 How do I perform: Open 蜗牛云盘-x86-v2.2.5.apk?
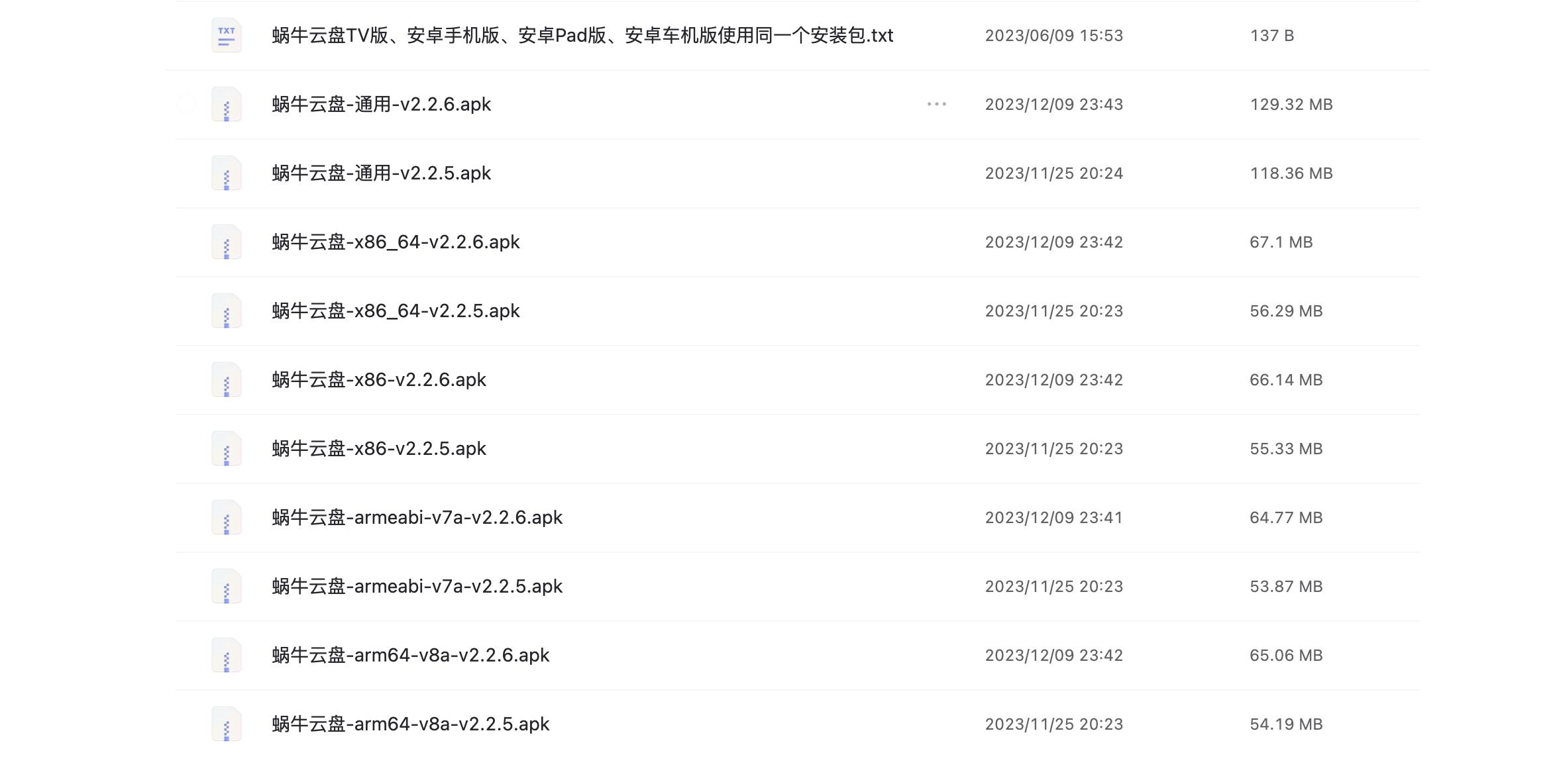(x=378, y=449)
